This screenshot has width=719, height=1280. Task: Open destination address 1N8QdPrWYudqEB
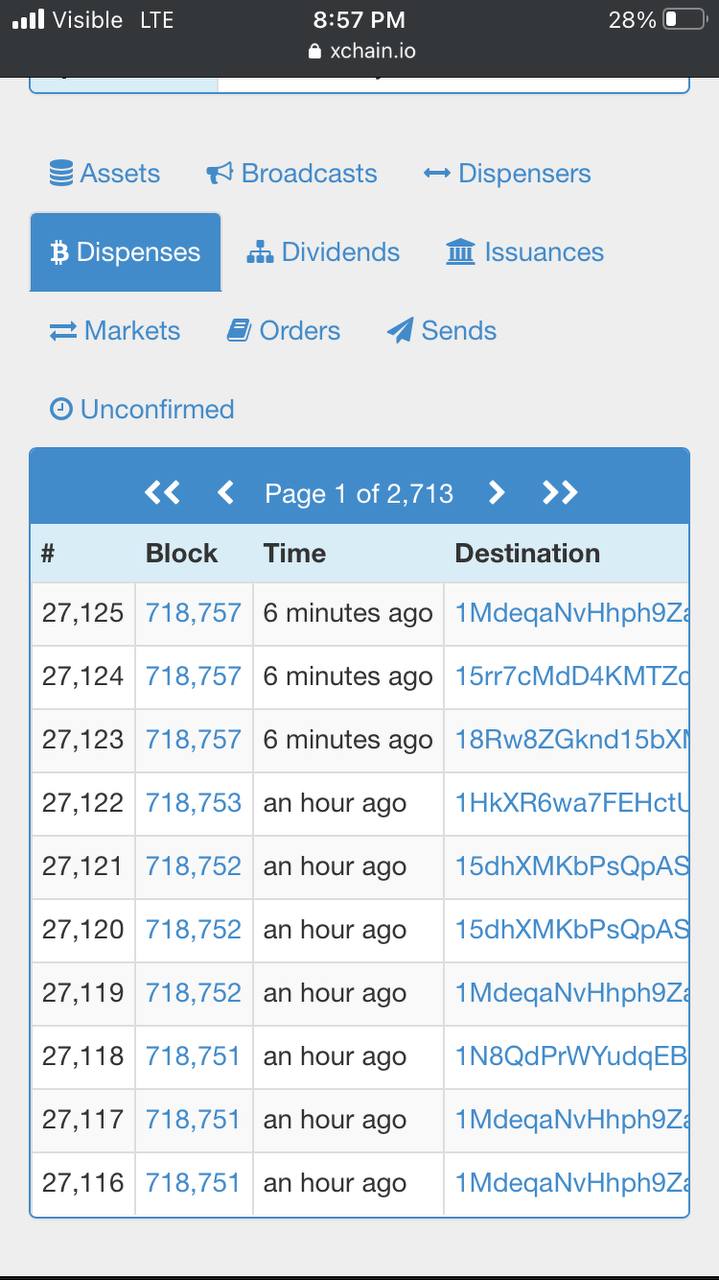point(571,1056)
